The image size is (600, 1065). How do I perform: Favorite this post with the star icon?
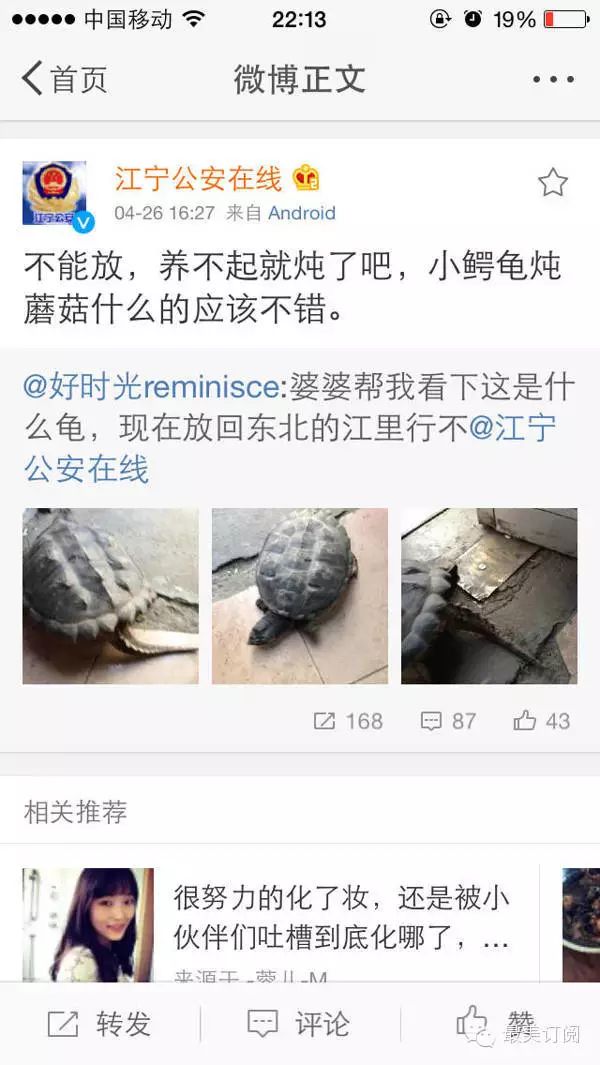click(x=552, y=183)
